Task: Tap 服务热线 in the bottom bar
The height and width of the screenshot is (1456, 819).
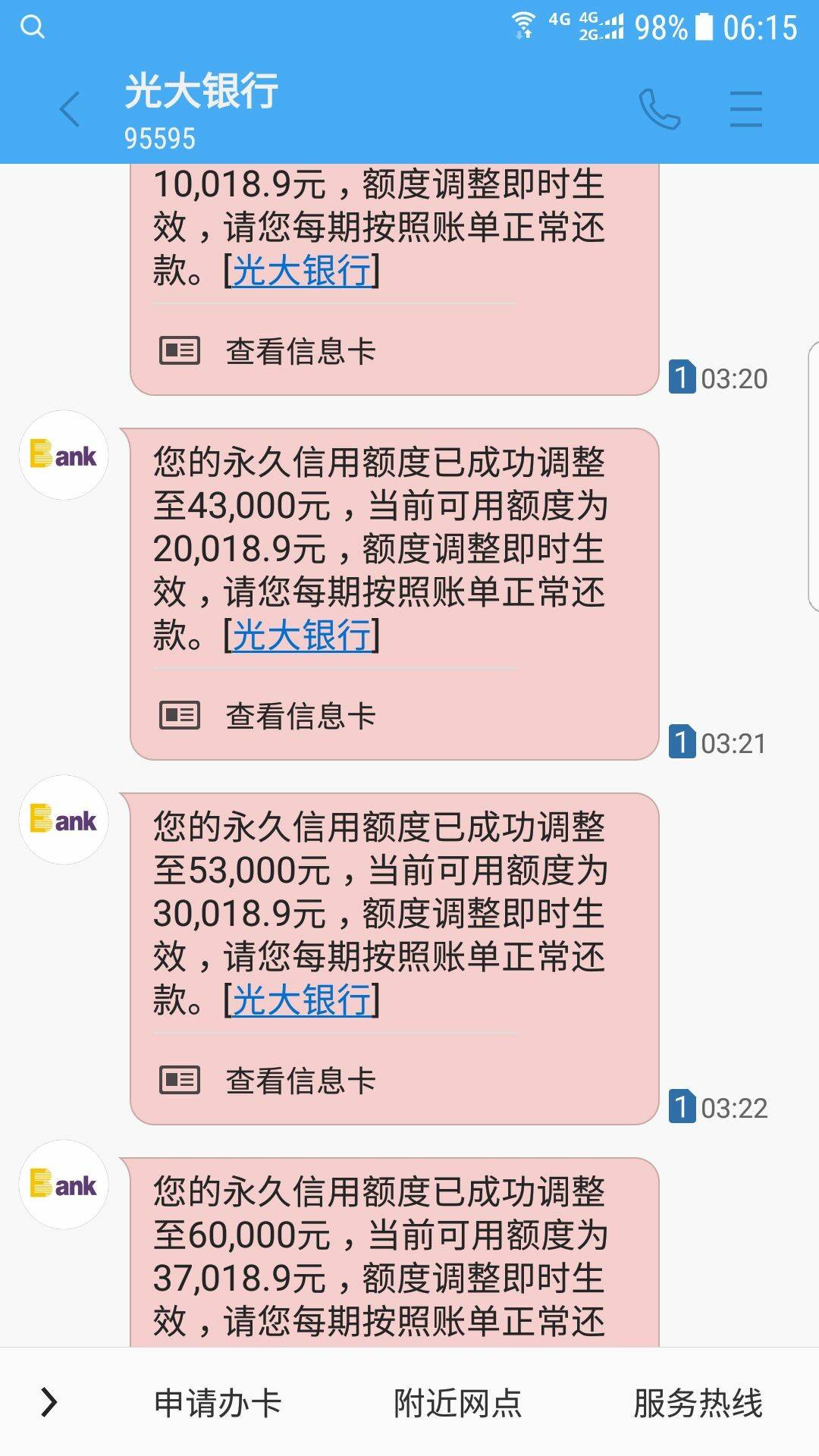Action: pyautogui.click(x=698, y=1403)
